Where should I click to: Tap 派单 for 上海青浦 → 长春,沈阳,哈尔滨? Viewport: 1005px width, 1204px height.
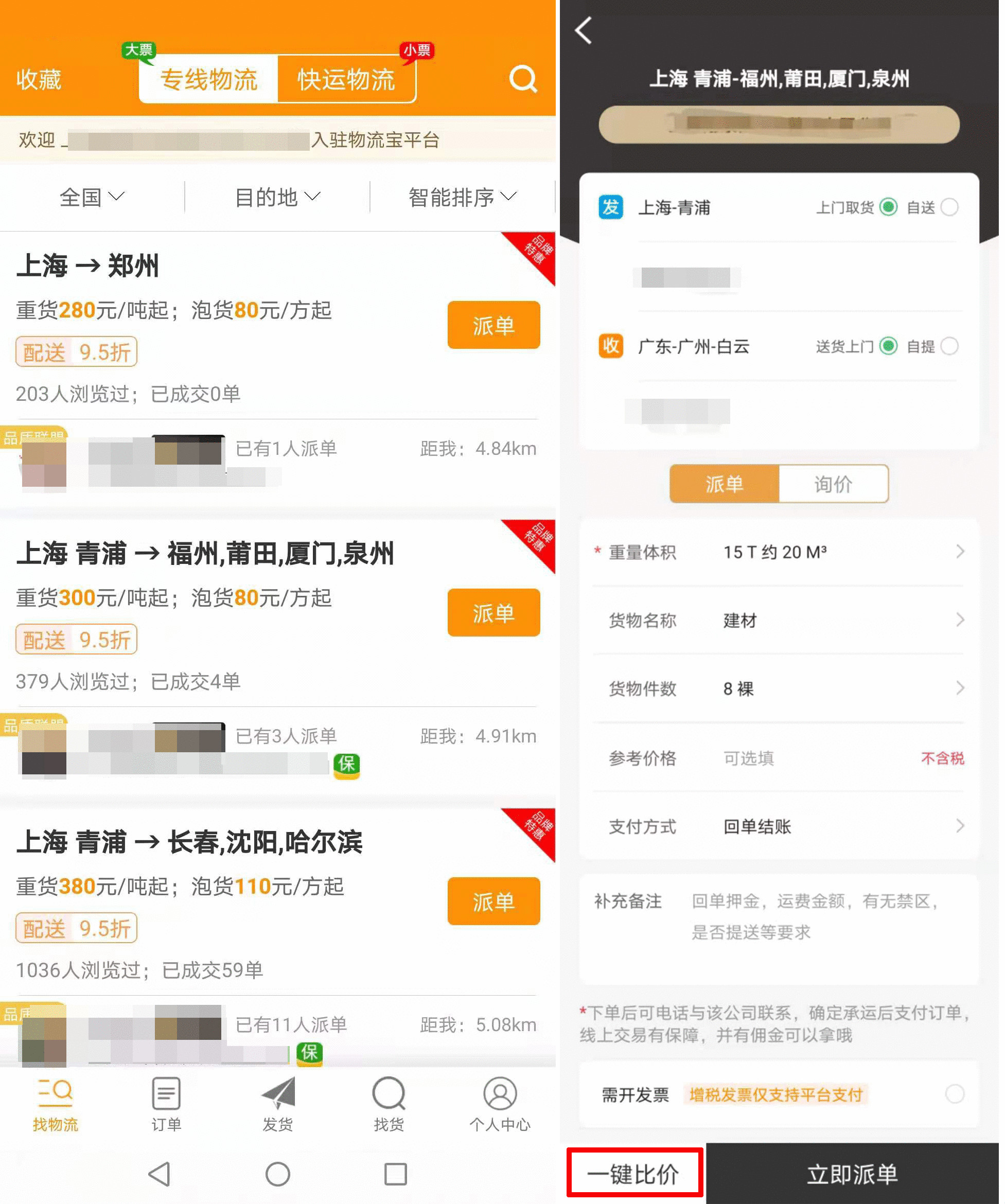pyautogui.click(x=493, y=901)
